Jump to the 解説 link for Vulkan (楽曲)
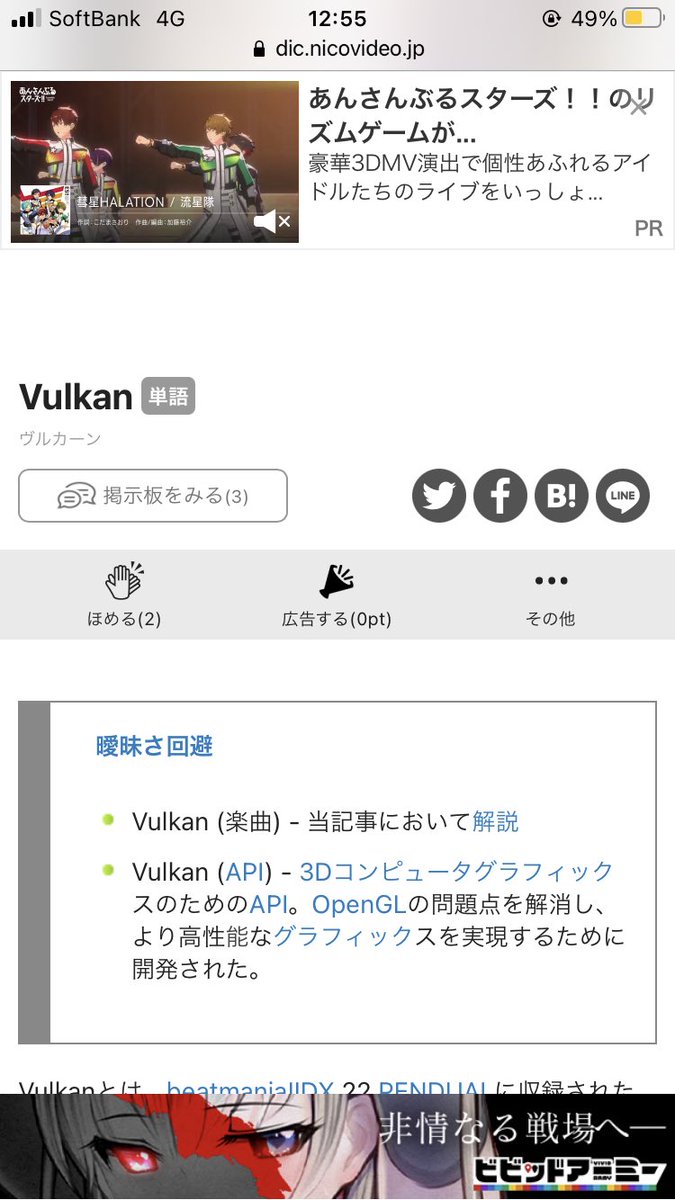Screen dimensions: 675x1200 [496, 822]
